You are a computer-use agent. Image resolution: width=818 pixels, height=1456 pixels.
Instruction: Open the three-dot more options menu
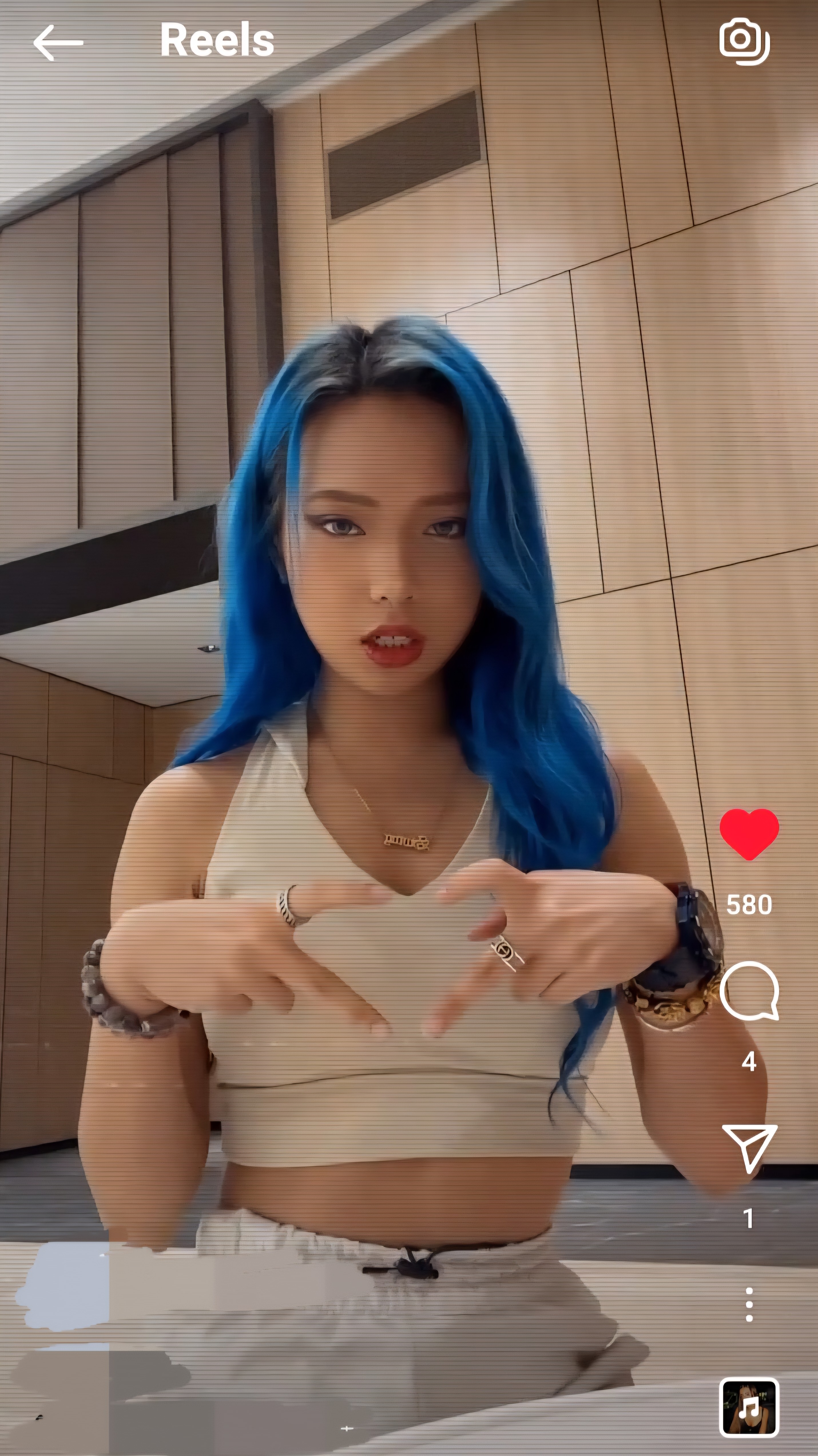click(749, 1305)
